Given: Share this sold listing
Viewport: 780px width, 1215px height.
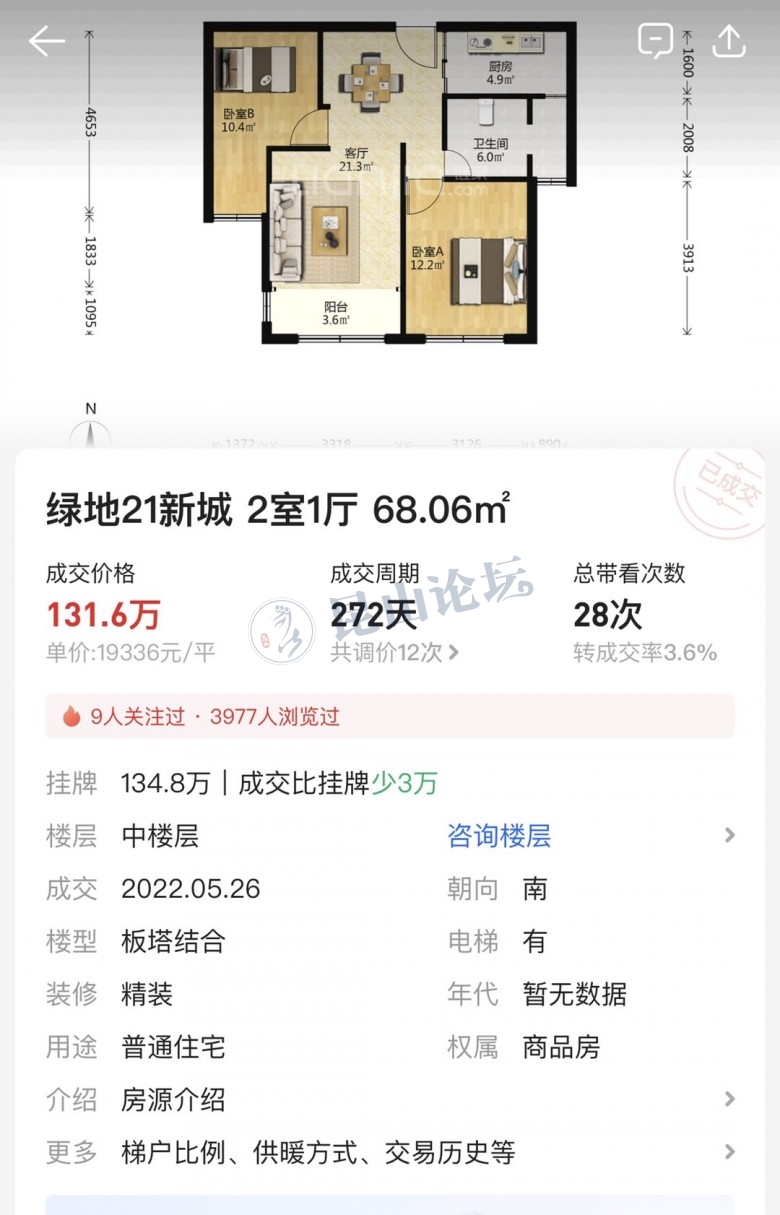Looking at the screenshot, I should (x=729, y=41).
